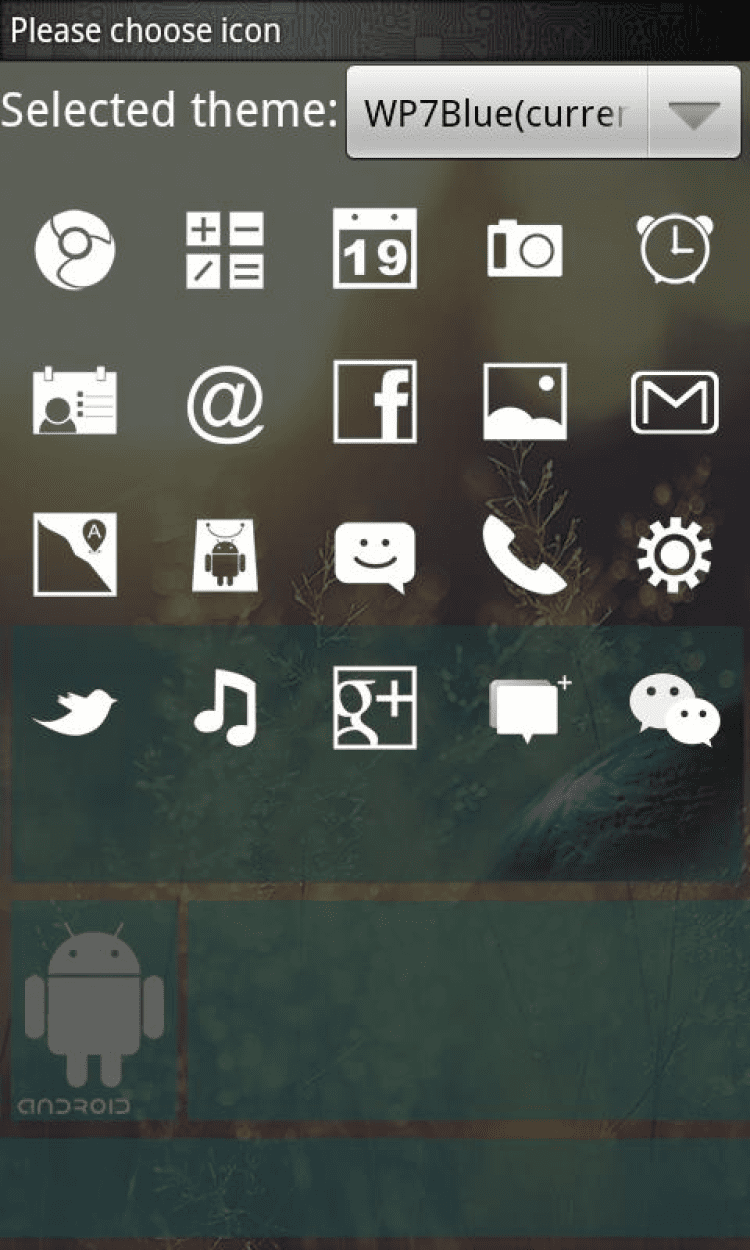750x1250 pixels.
Task: Select the Facebook icon
Action: click(375, 401)
